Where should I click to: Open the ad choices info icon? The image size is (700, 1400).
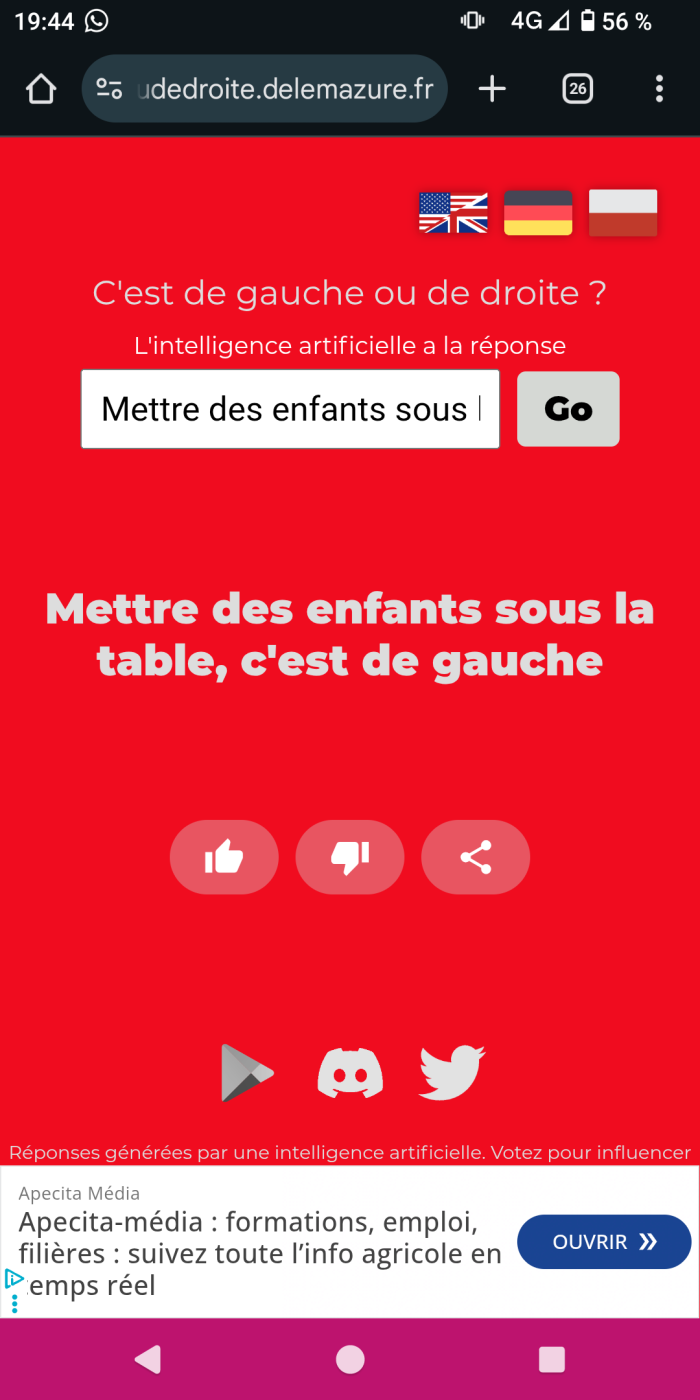[x=14, y=1279]
